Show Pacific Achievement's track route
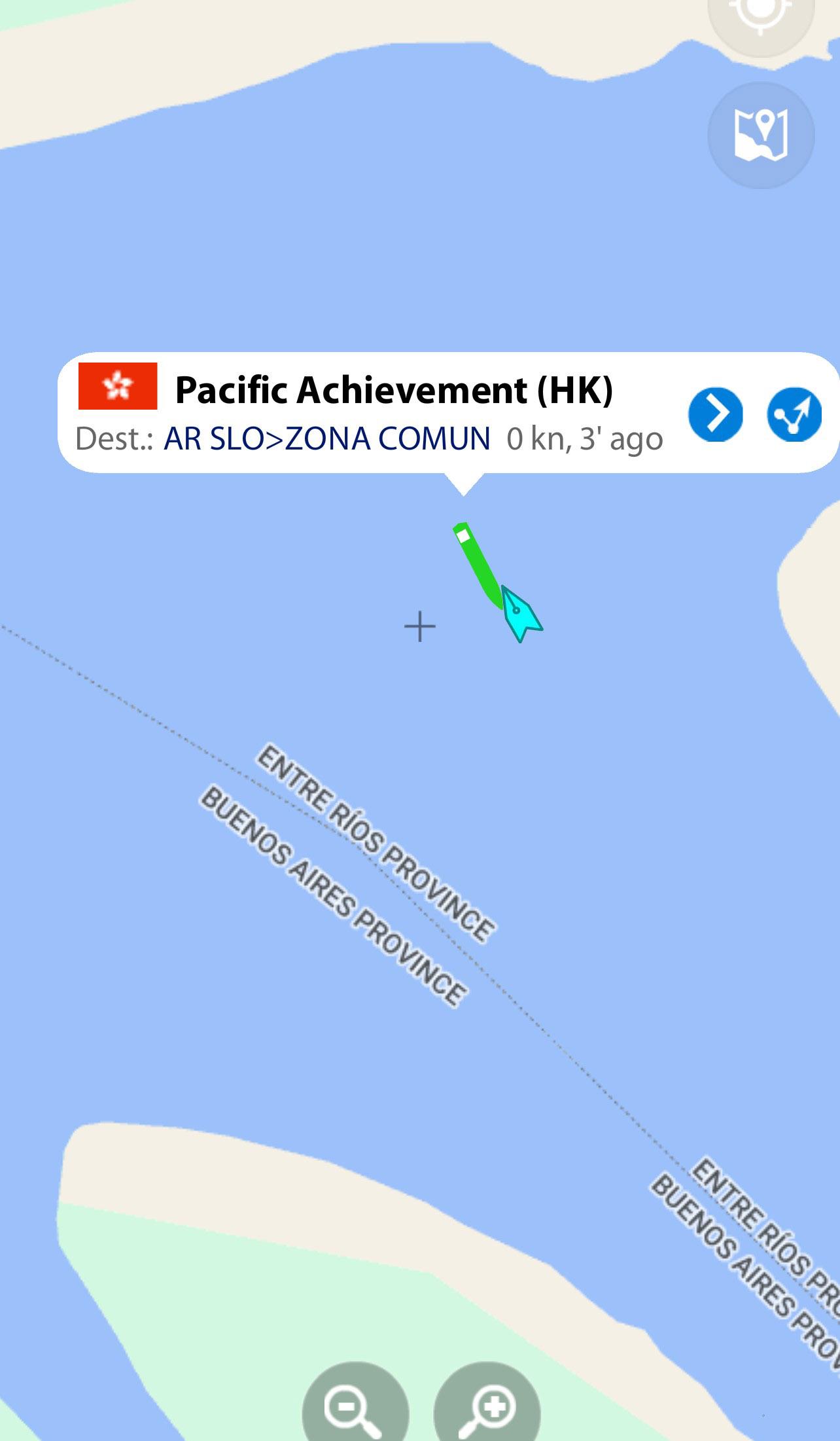 (x=794, y=414)
